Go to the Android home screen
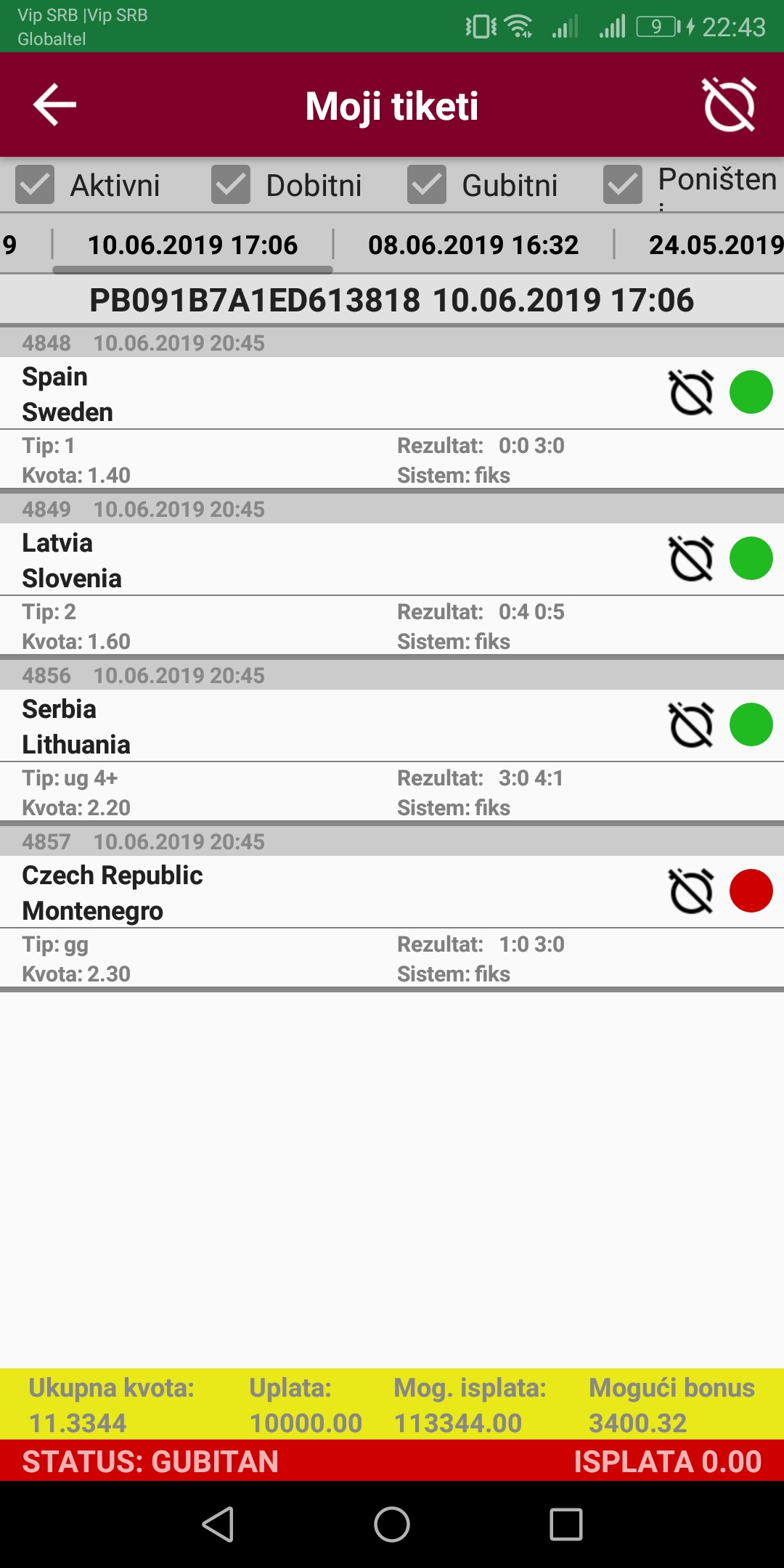 tap(392, 1524)
